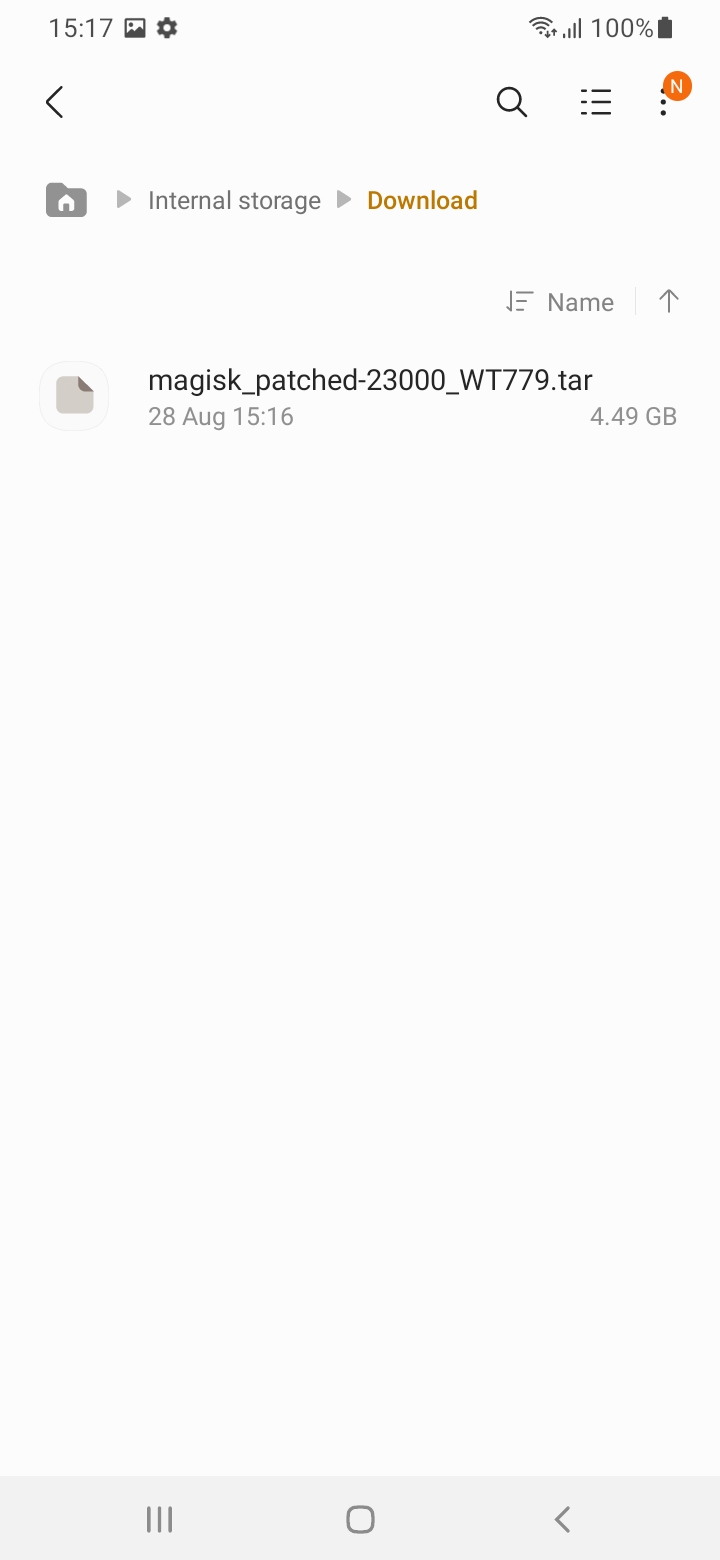
Task: Toggle ascending sort arrow
Action: tap(669, 302)
